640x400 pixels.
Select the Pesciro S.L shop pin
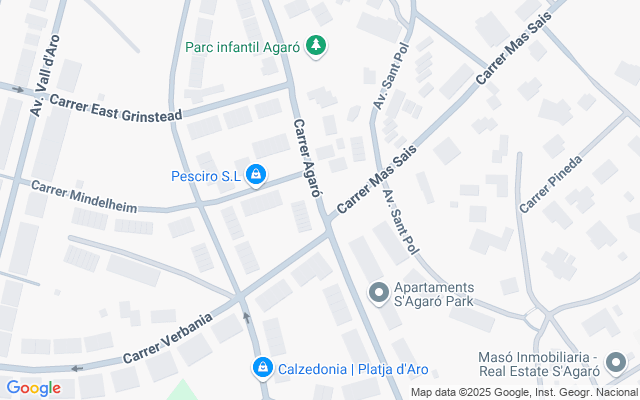257,176
